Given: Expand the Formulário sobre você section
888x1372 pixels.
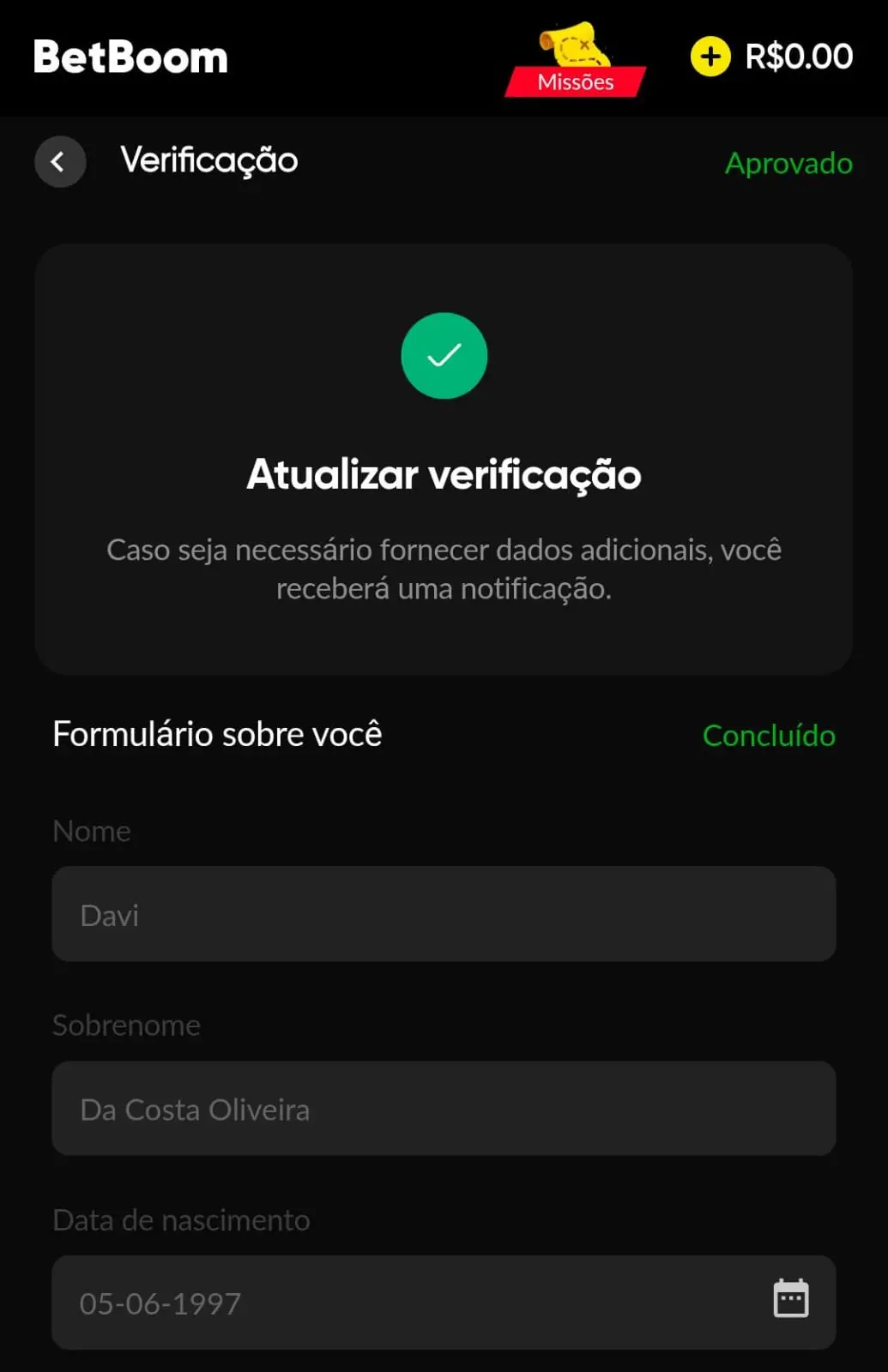Looking at the screenshot, I should (x=217, y=734).
